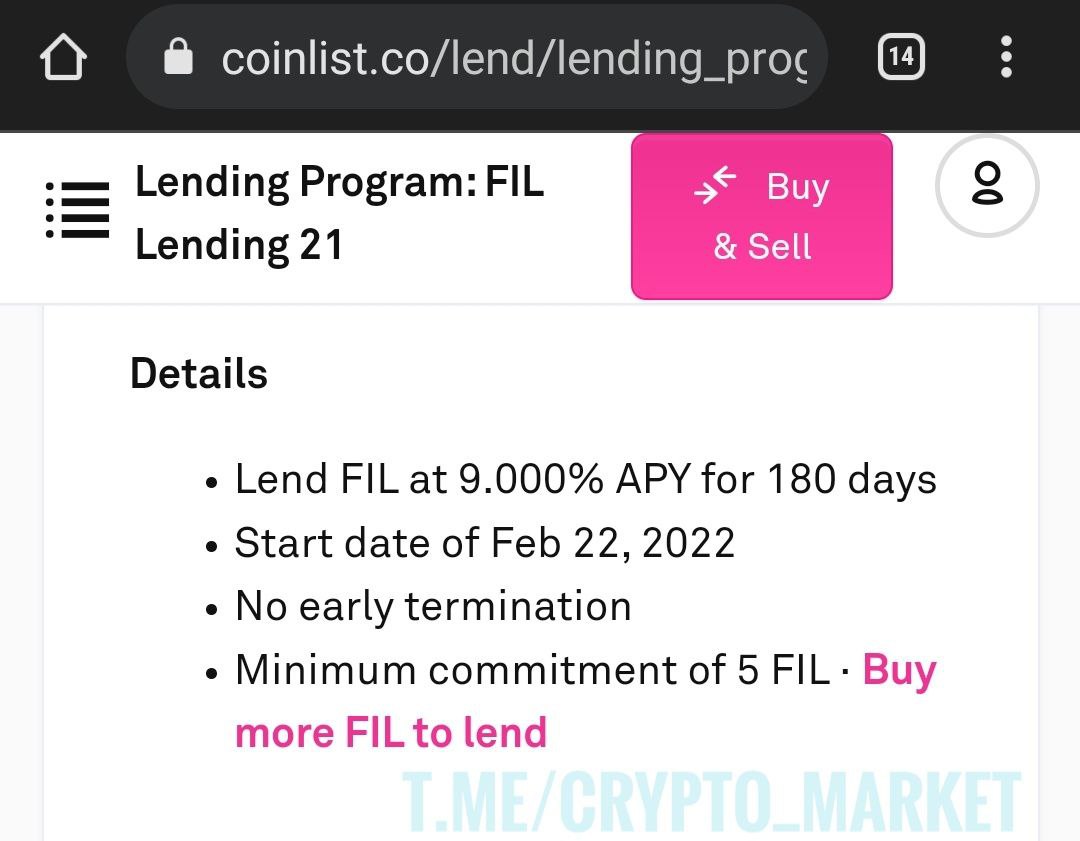The width and height of the screenshot is (1080, 841).
Task: Open the CoinList navigation menu
Action: coord(78,211)
